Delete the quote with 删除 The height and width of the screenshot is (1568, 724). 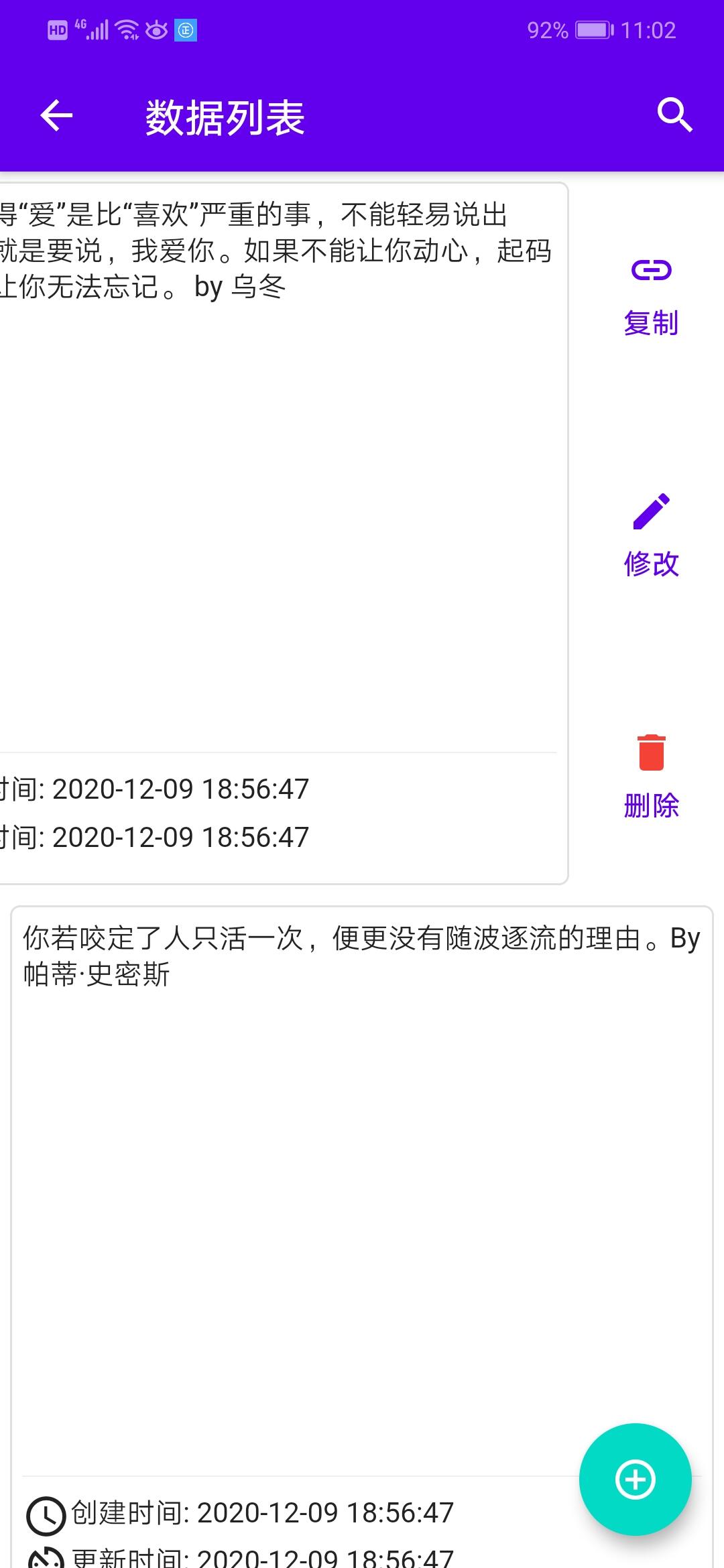click(x=651, y=777)
